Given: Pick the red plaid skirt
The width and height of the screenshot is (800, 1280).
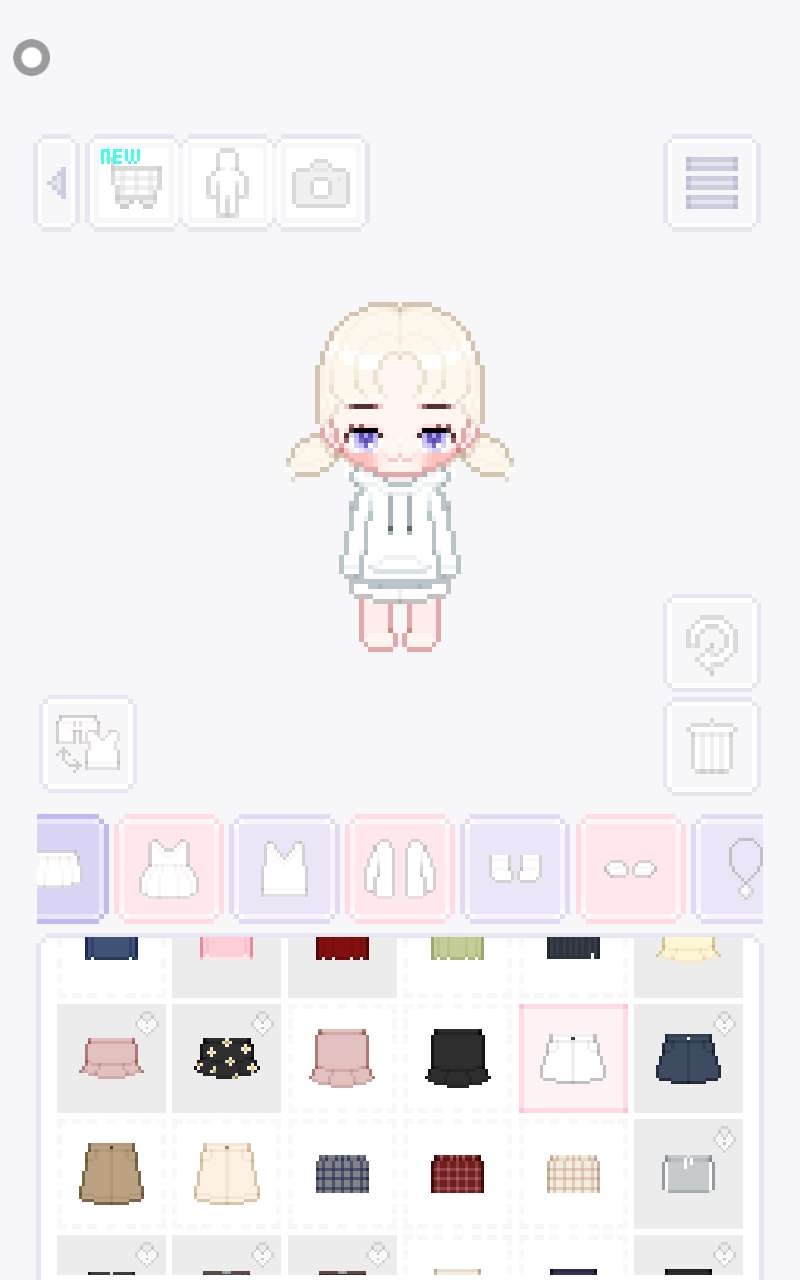Looking at the screenshot, I should [x=458, y=1174].
